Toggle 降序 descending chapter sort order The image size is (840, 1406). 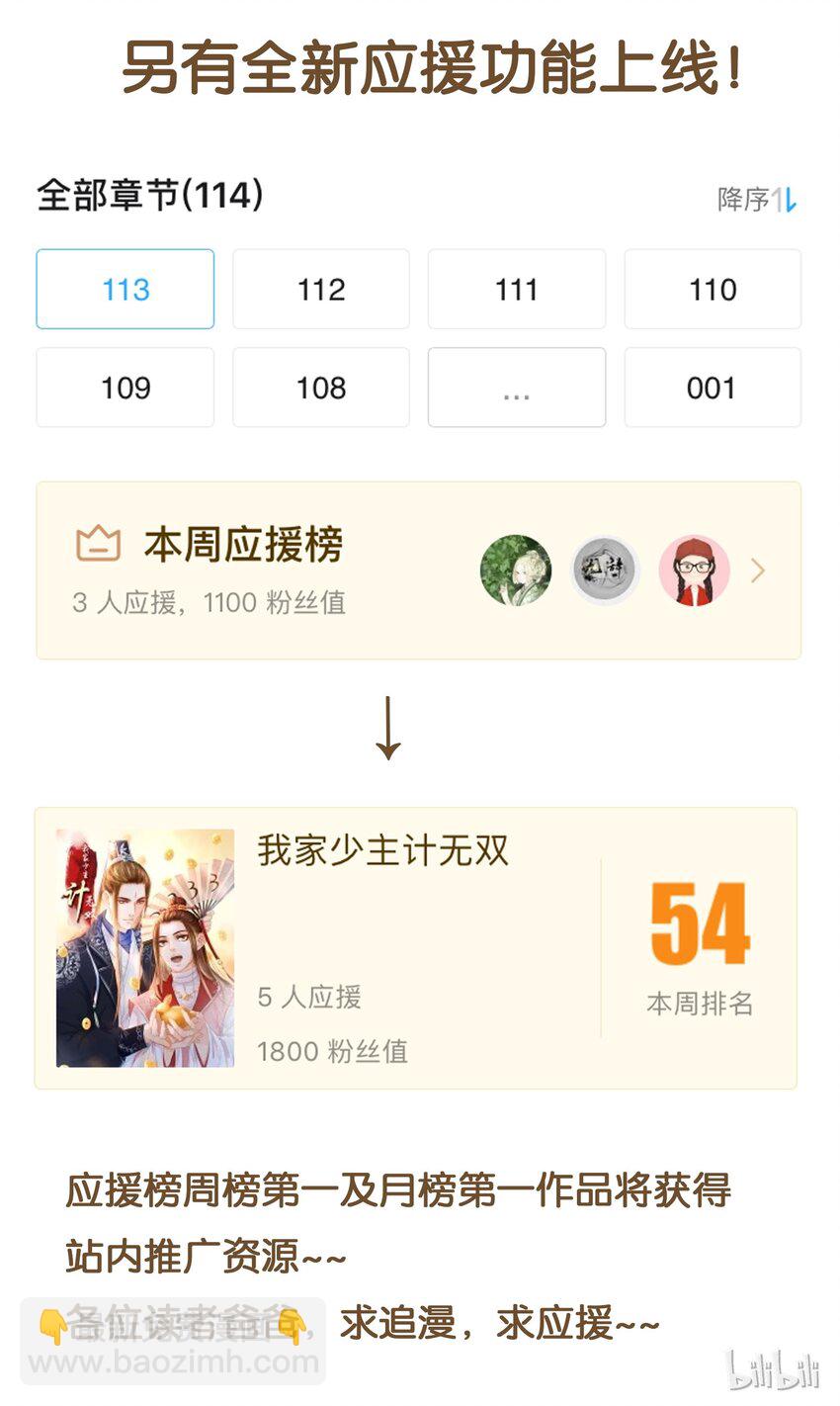pyautogui.click(x=758, y=200)
